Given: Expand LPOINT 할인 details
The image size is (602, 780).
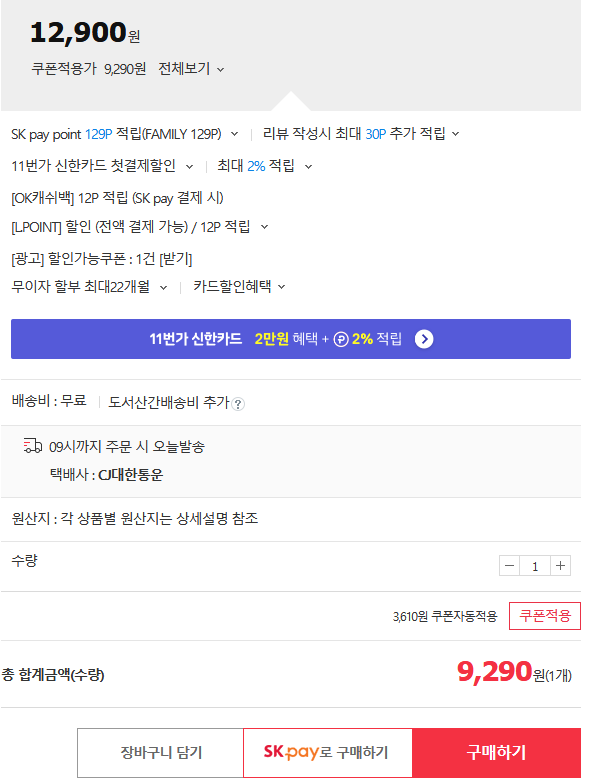Looking at the screenshot, I should coord(140,227).
